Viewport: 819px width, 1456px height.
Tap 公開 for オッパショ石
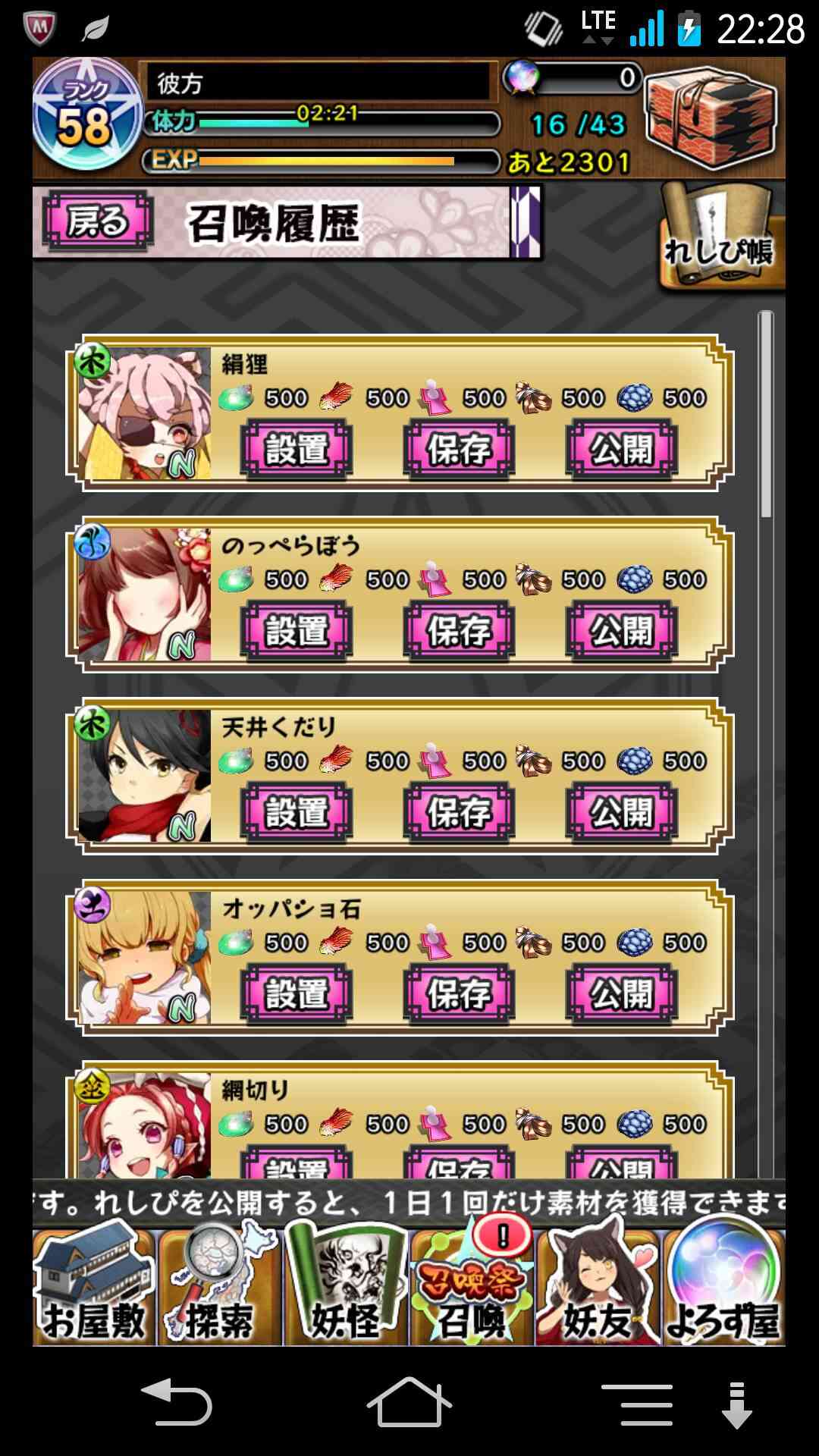(622, 993)
